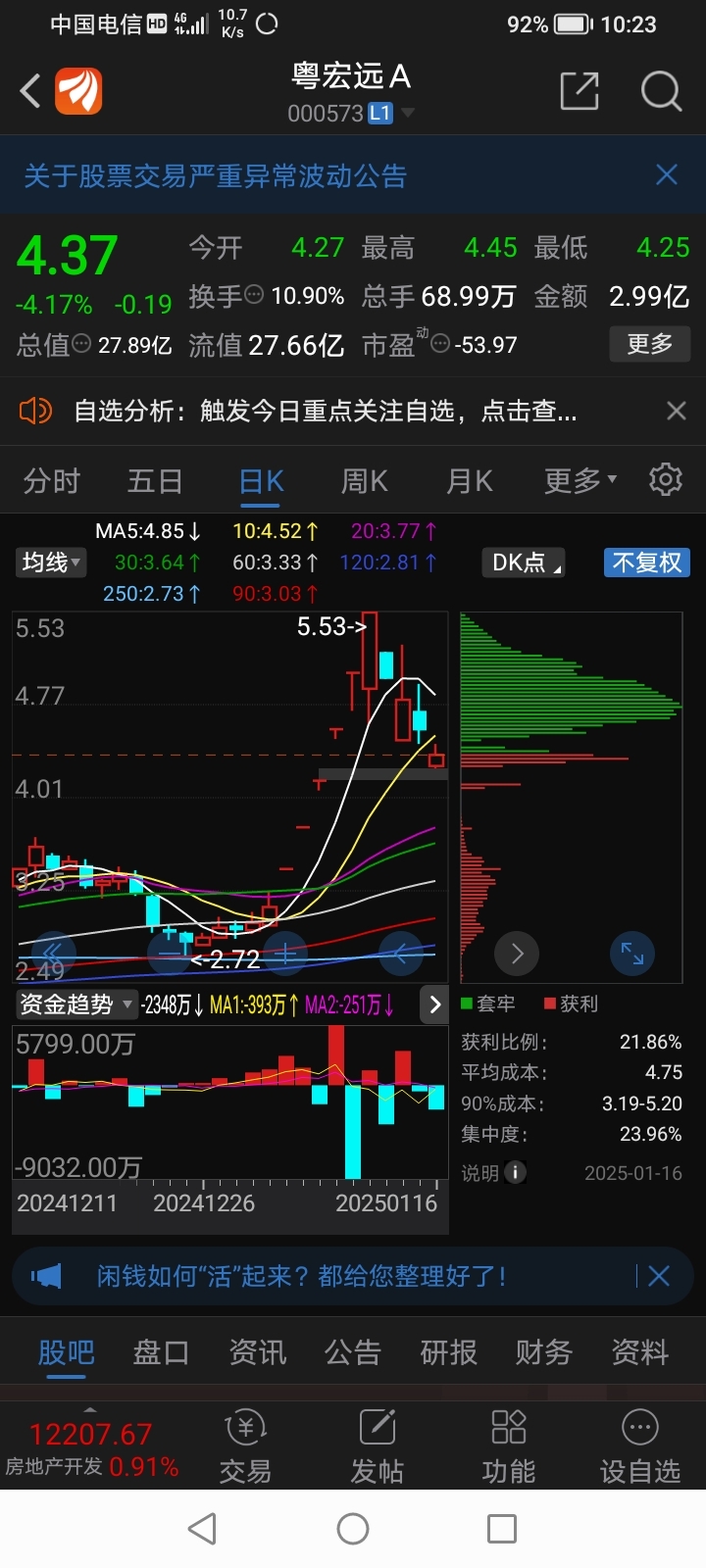Select the 周K chart tab
706x1568 pixels.
coord(364,481)
